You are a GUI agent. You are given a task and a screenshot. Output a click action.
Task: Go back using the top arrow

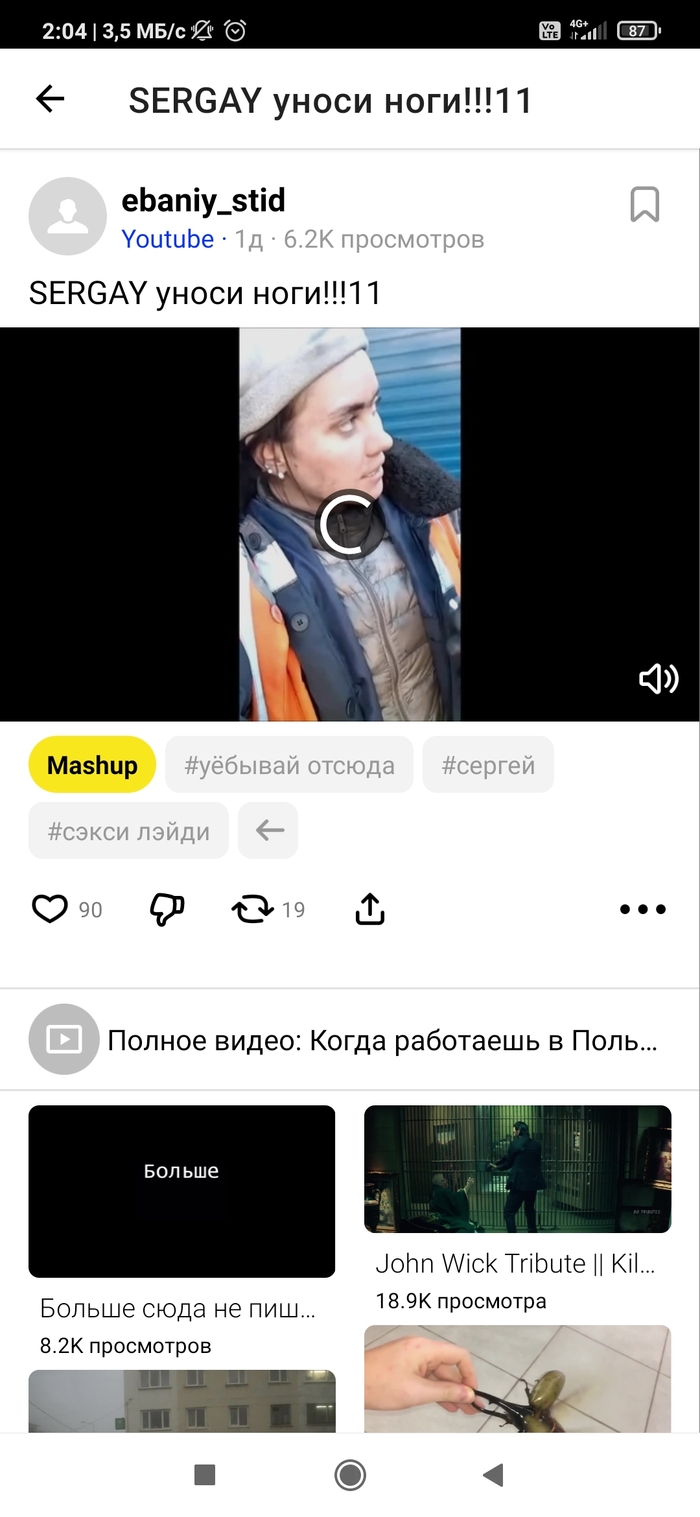coord(50,98)
